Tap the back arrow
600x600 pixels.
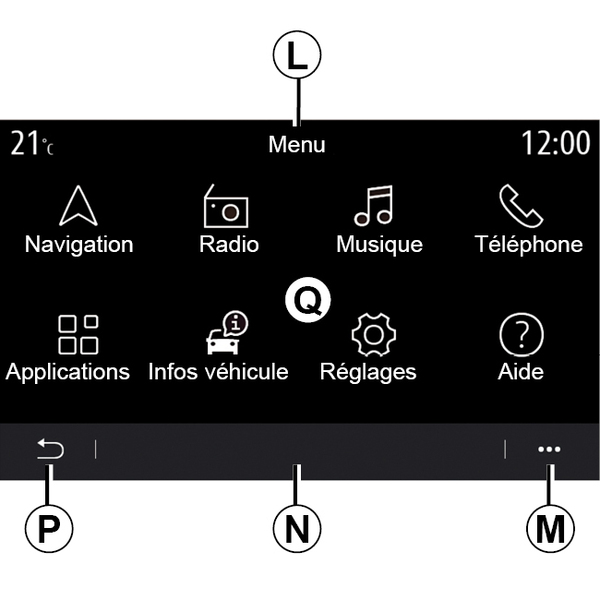click(50, 450)
